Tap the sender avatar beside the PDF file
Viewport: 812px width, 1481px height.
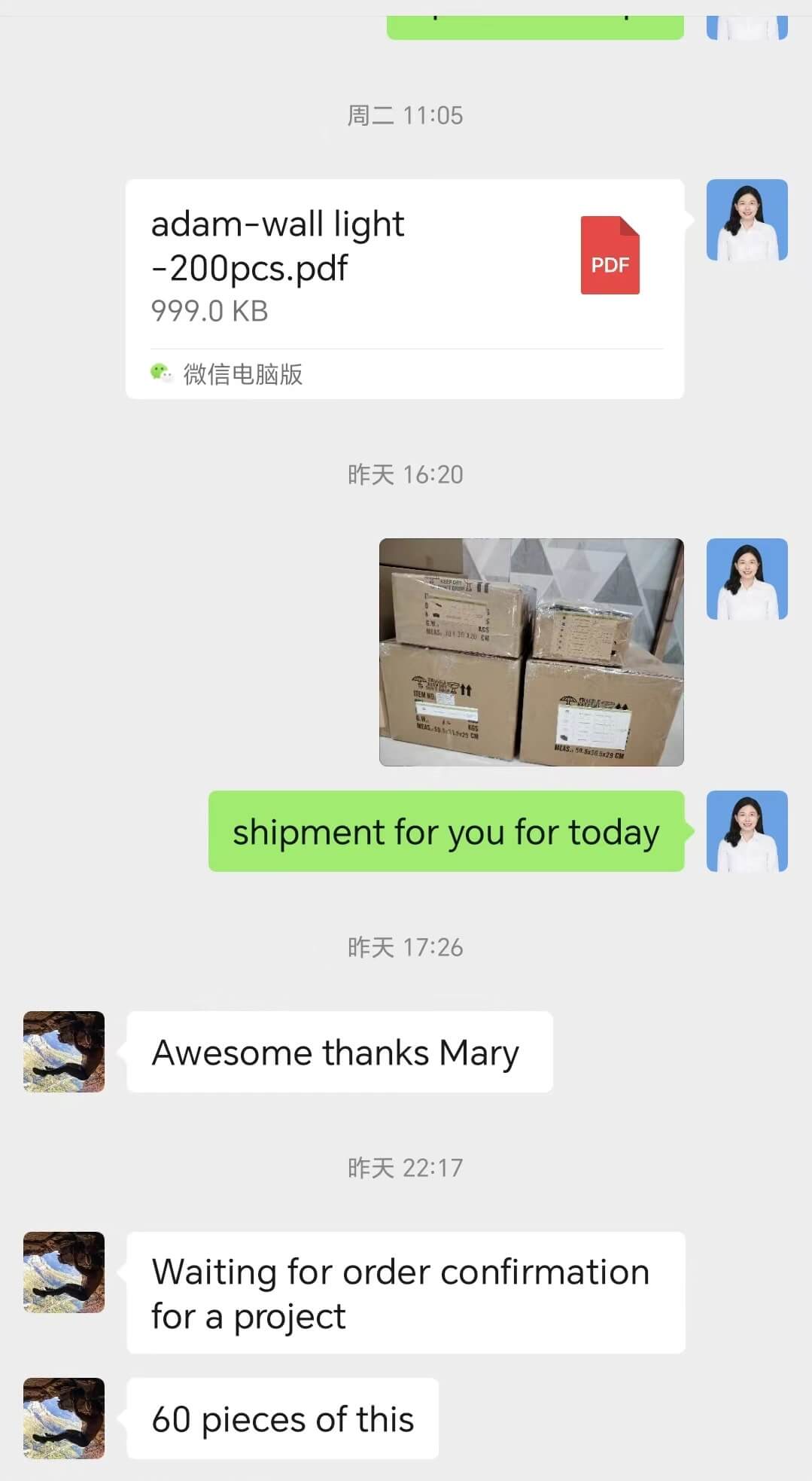coord(747,220)
